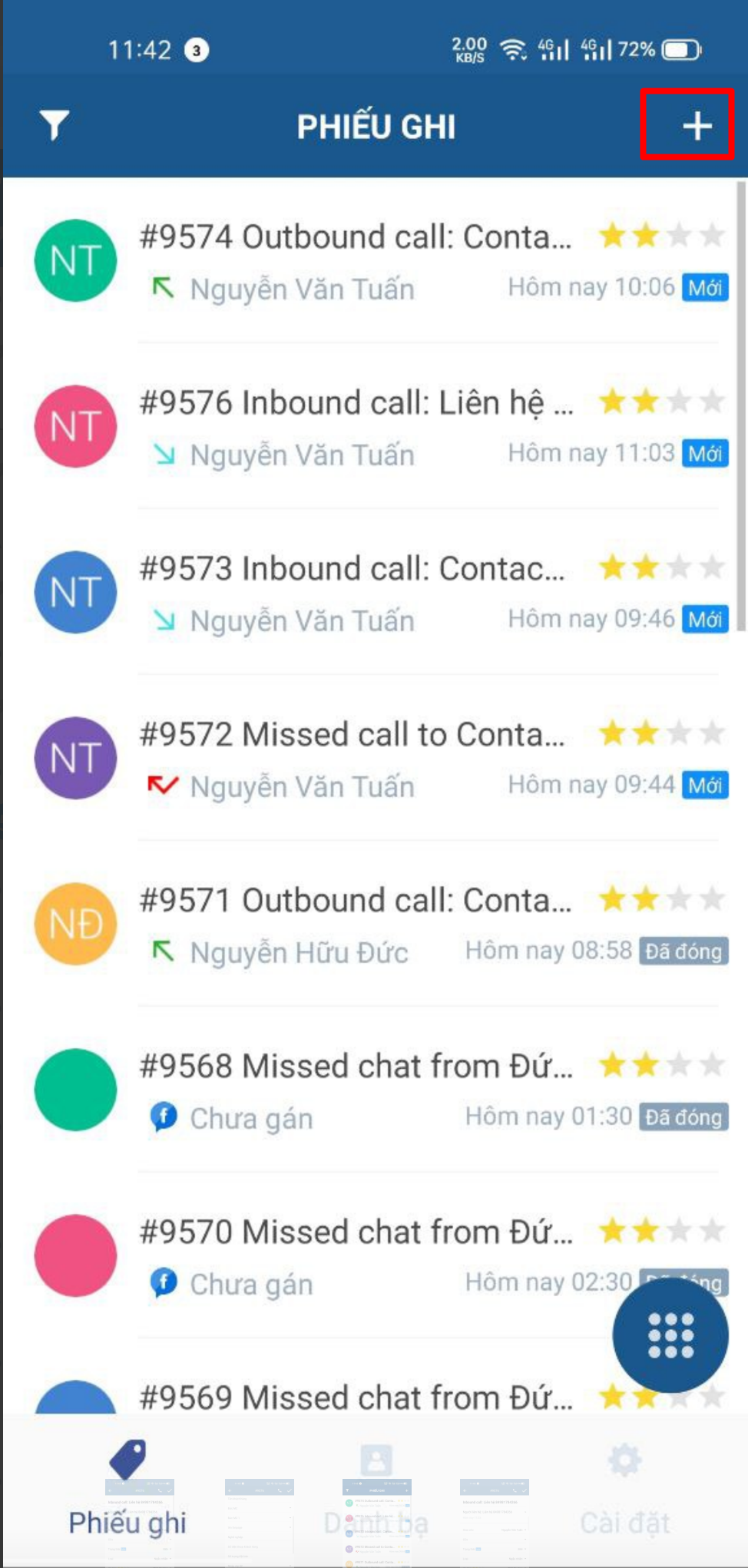Open the ticket filter
This screenshot has width=748, height=1568.
coord(54,125)
